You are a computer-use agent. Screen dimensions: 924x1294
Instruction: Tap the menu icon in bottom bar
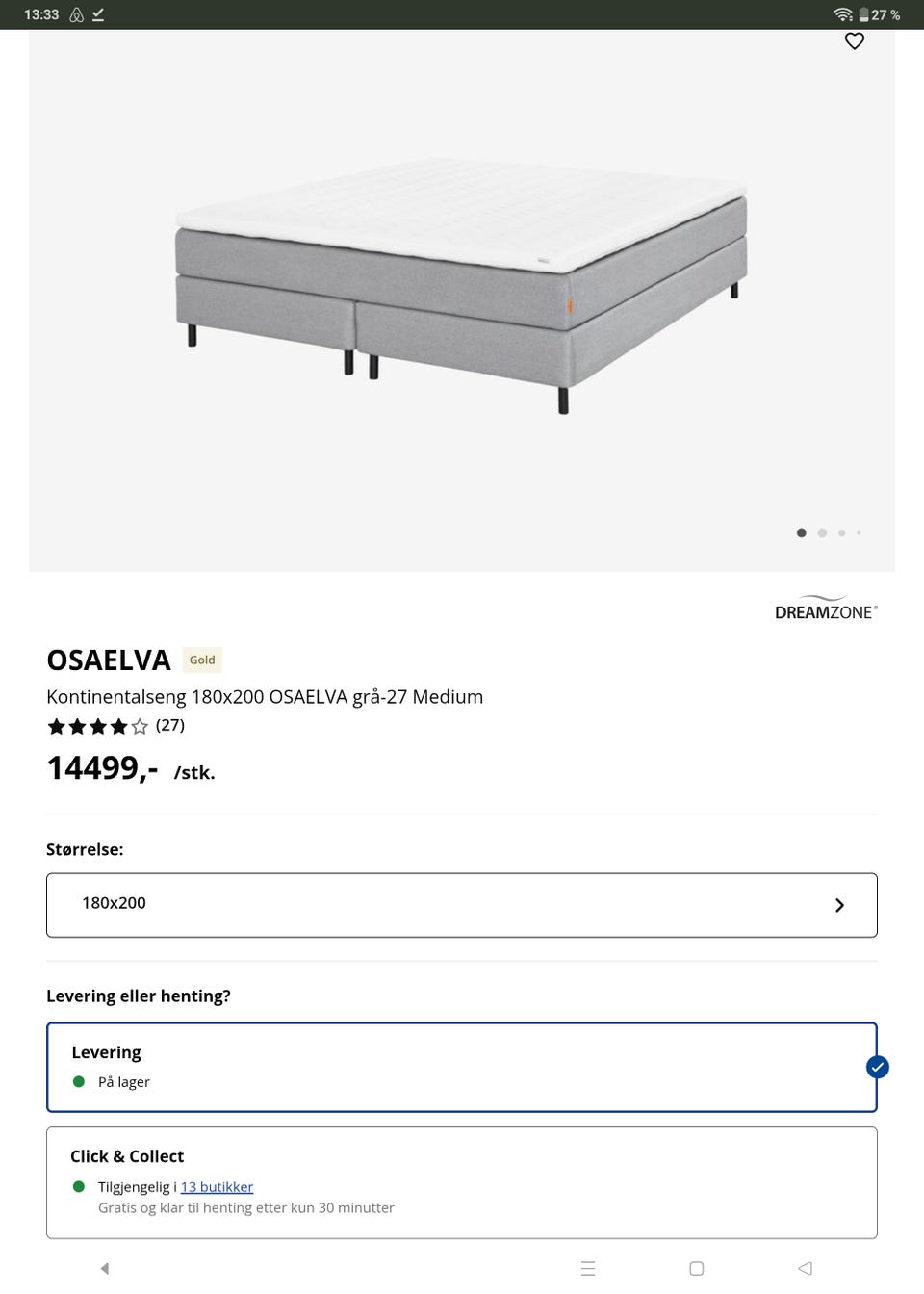click(x=588, y=1268)
